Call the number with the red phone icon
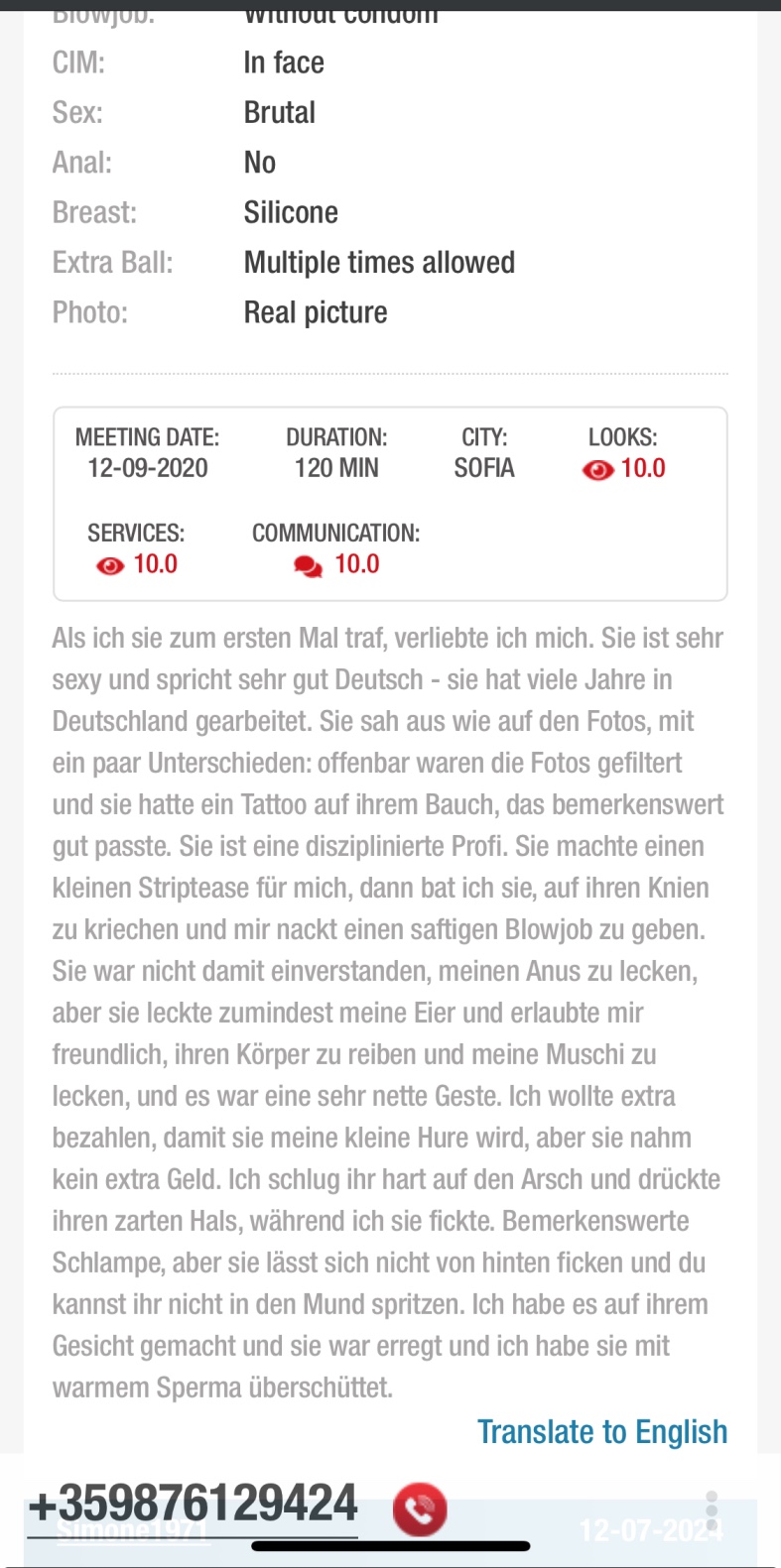This screenshot has width=781, height=1568. point(420,1509)
